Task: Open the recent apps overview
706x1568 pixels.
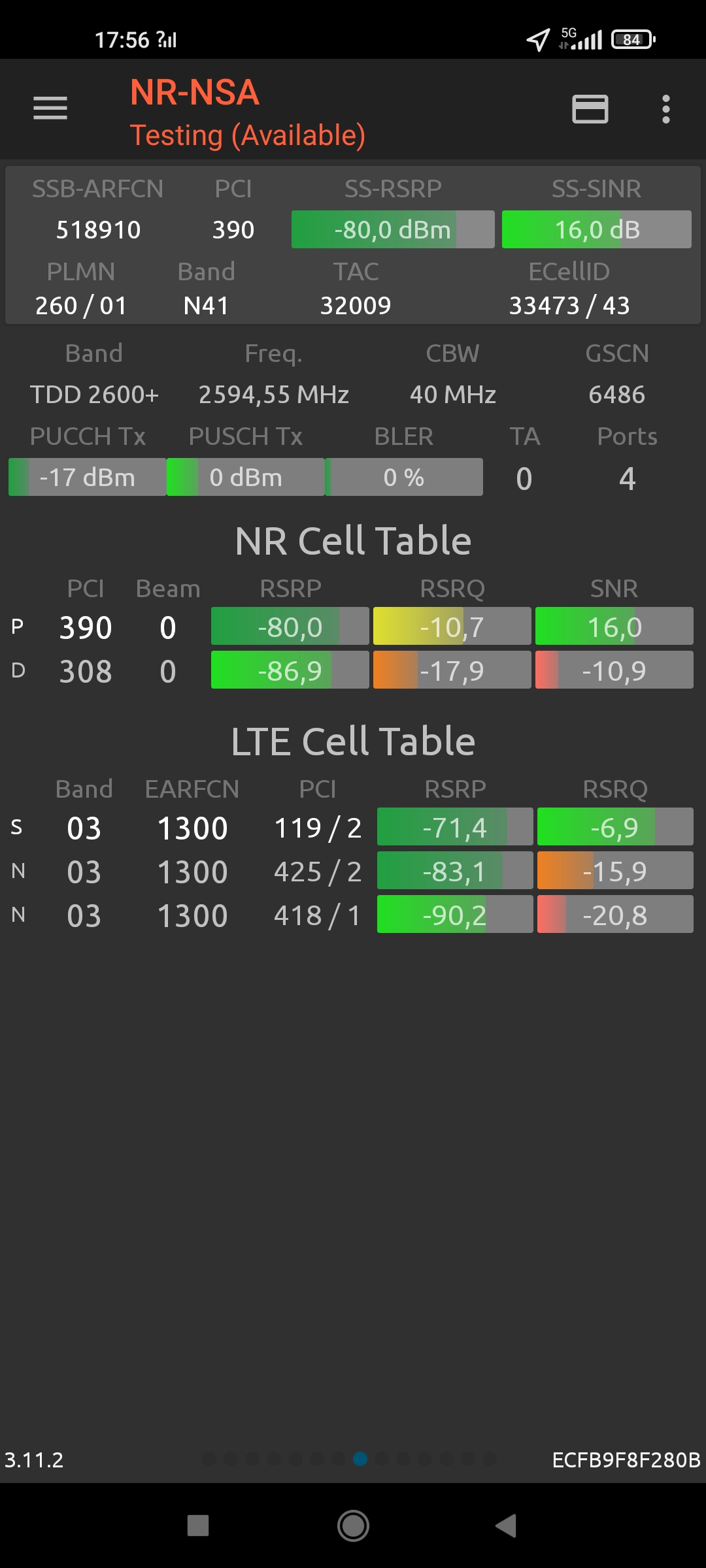Action: (x=198, y=1526)
